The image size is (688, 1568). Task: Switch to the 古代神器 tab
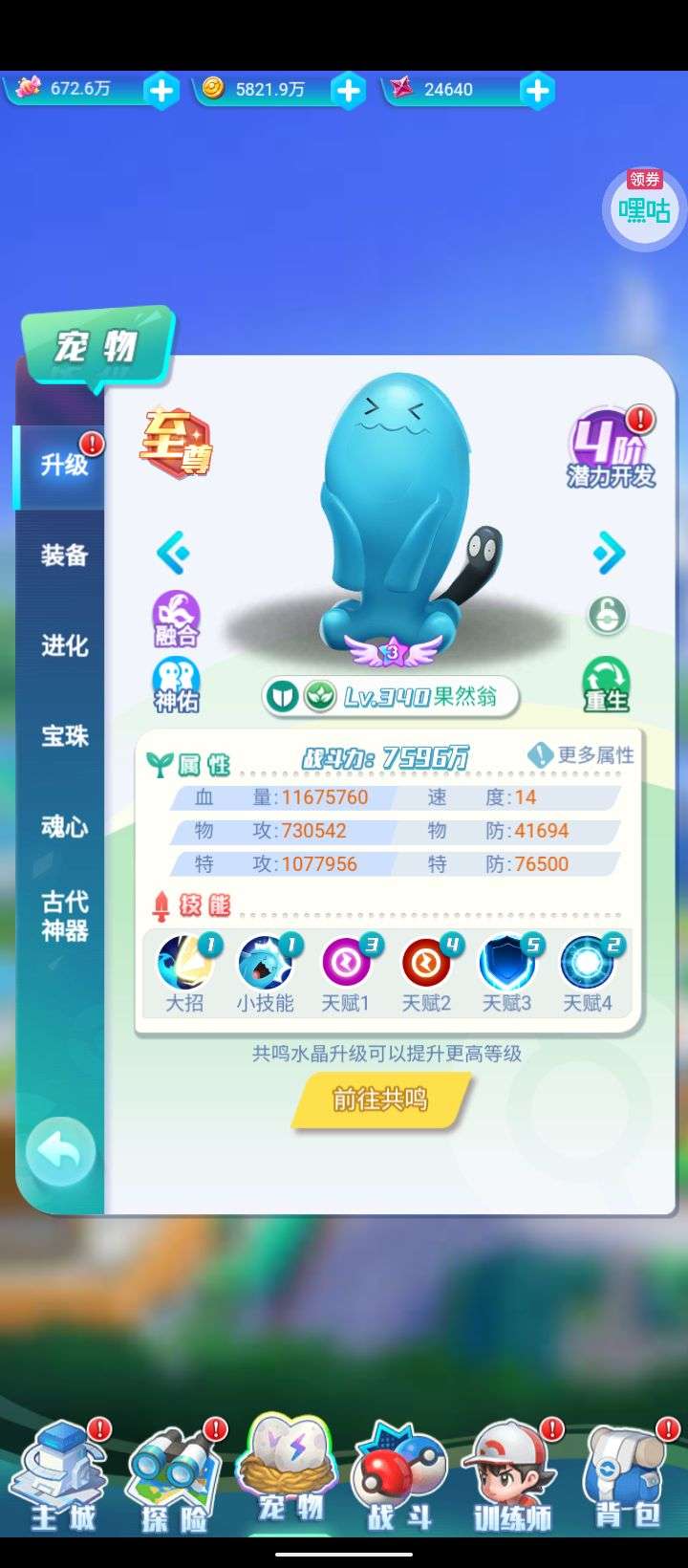[x=64, y=916]
